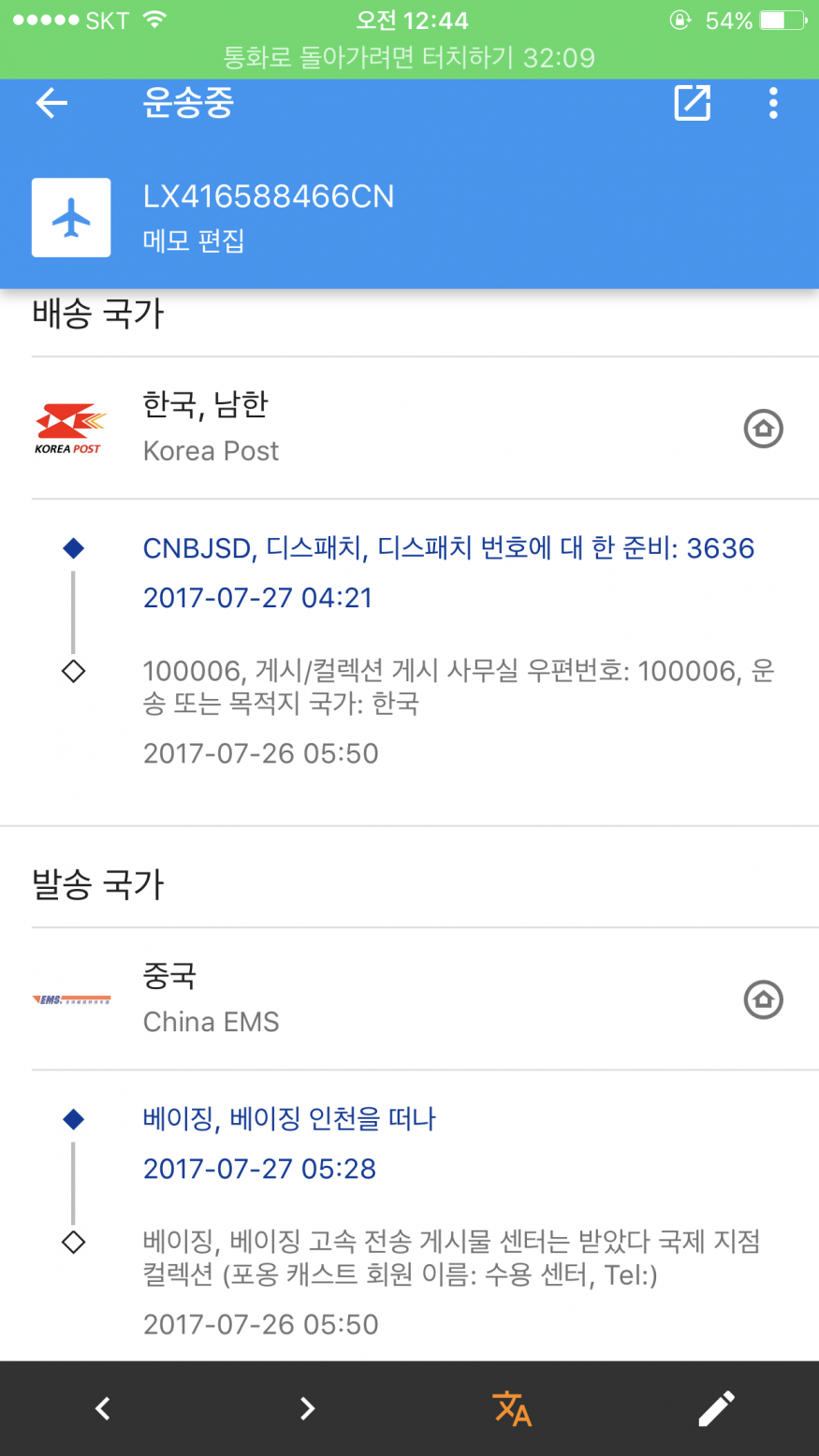Return to call via green status banner
The width and height of the screenshot is (819, 1456).
click(x=409, y=58)
